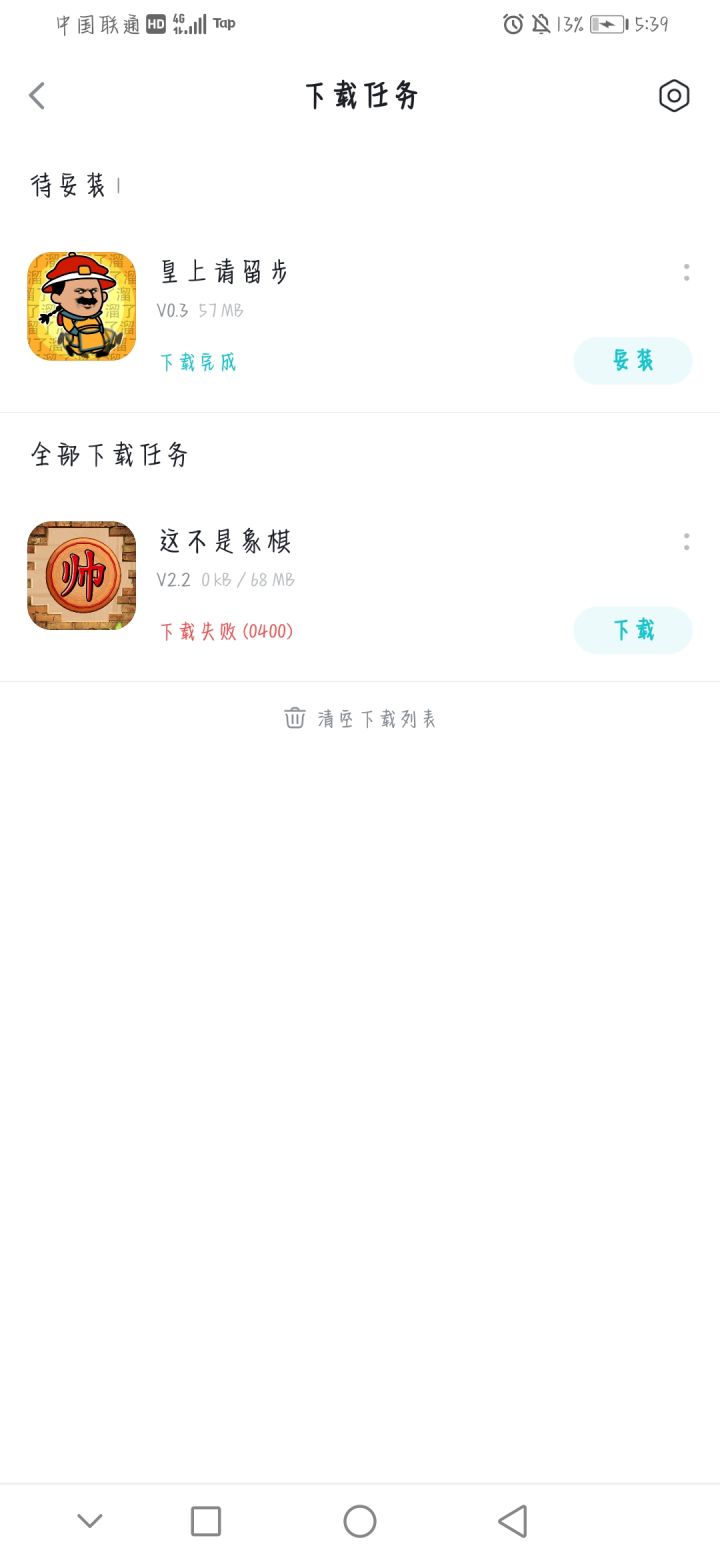The image size is (720, 1560).
Task: Tap the circle home navigation button
Action: pos(359,1521)
